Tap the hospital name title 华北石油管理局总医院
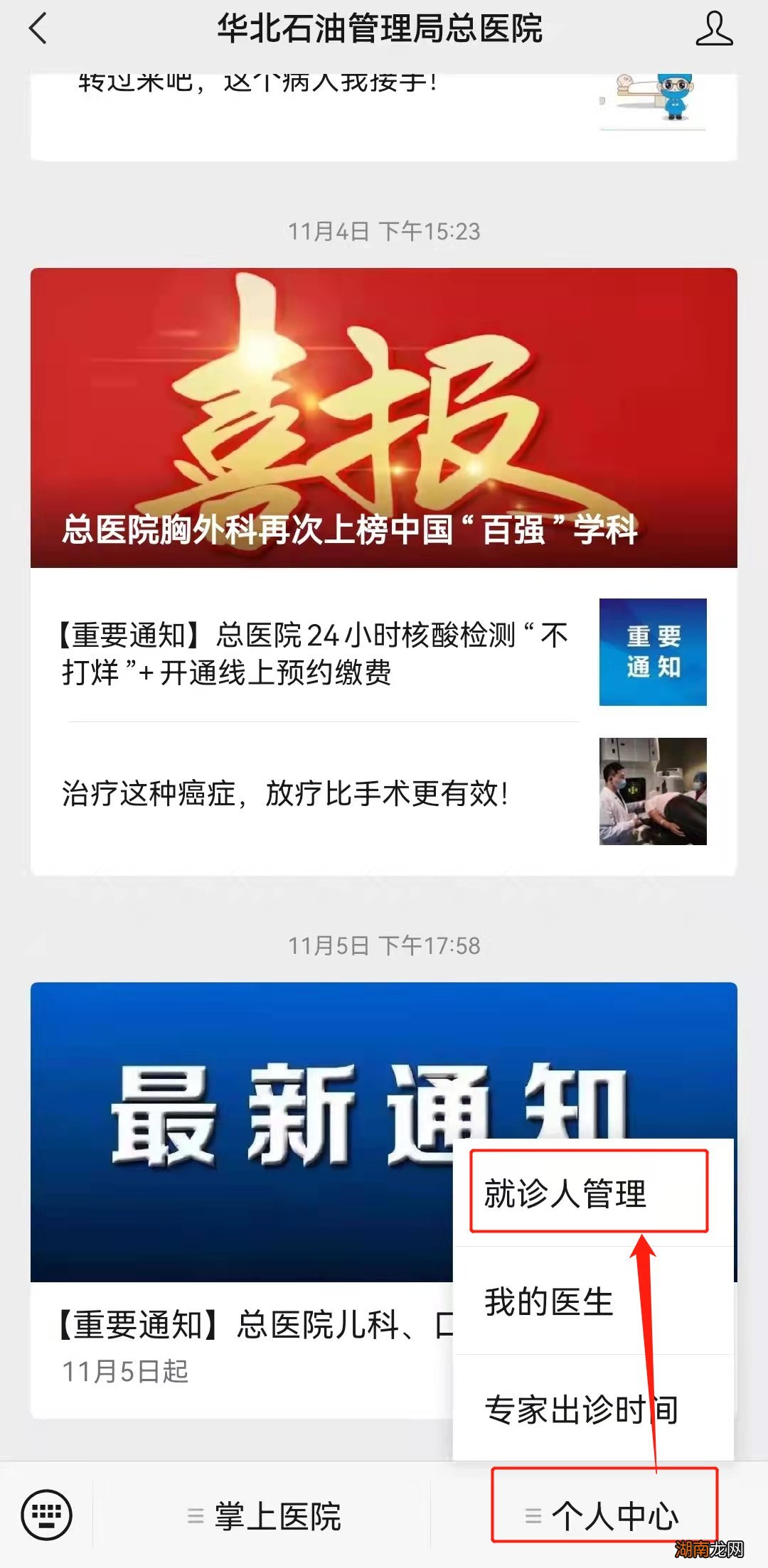 coord(384,30)
